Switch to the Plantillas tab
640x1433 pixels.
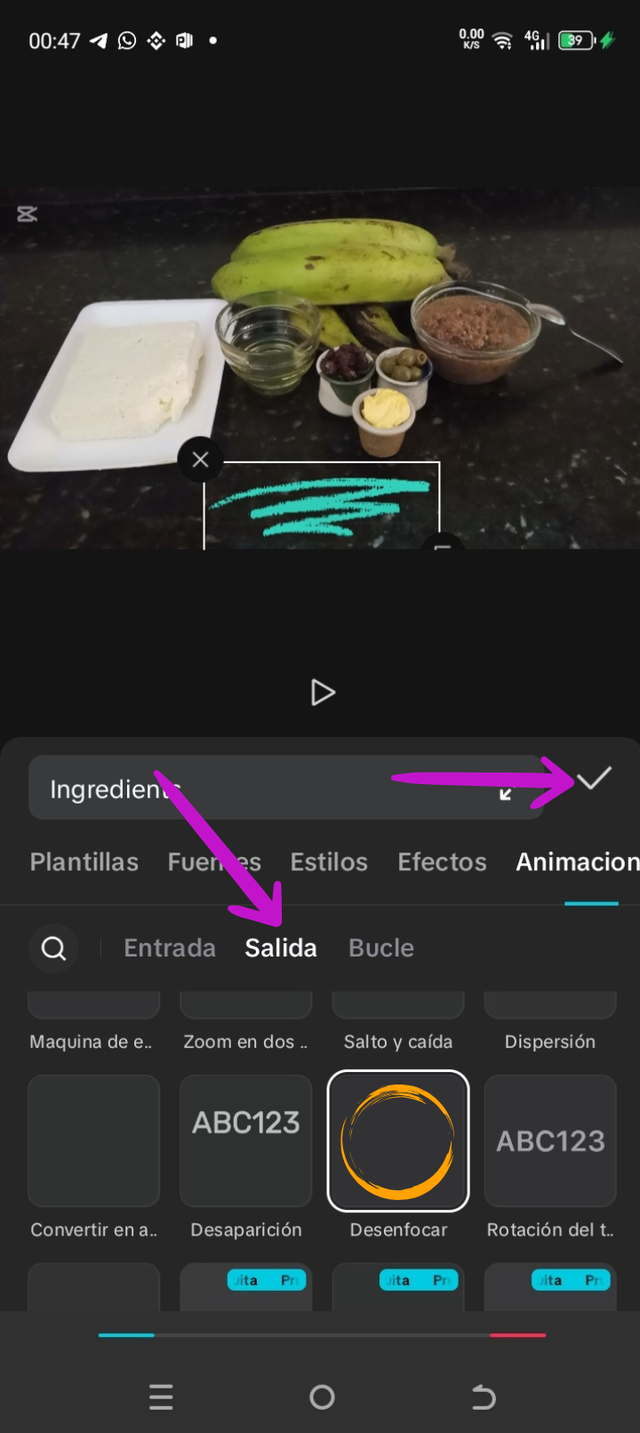pyautogui.click(x=84, y=862)
